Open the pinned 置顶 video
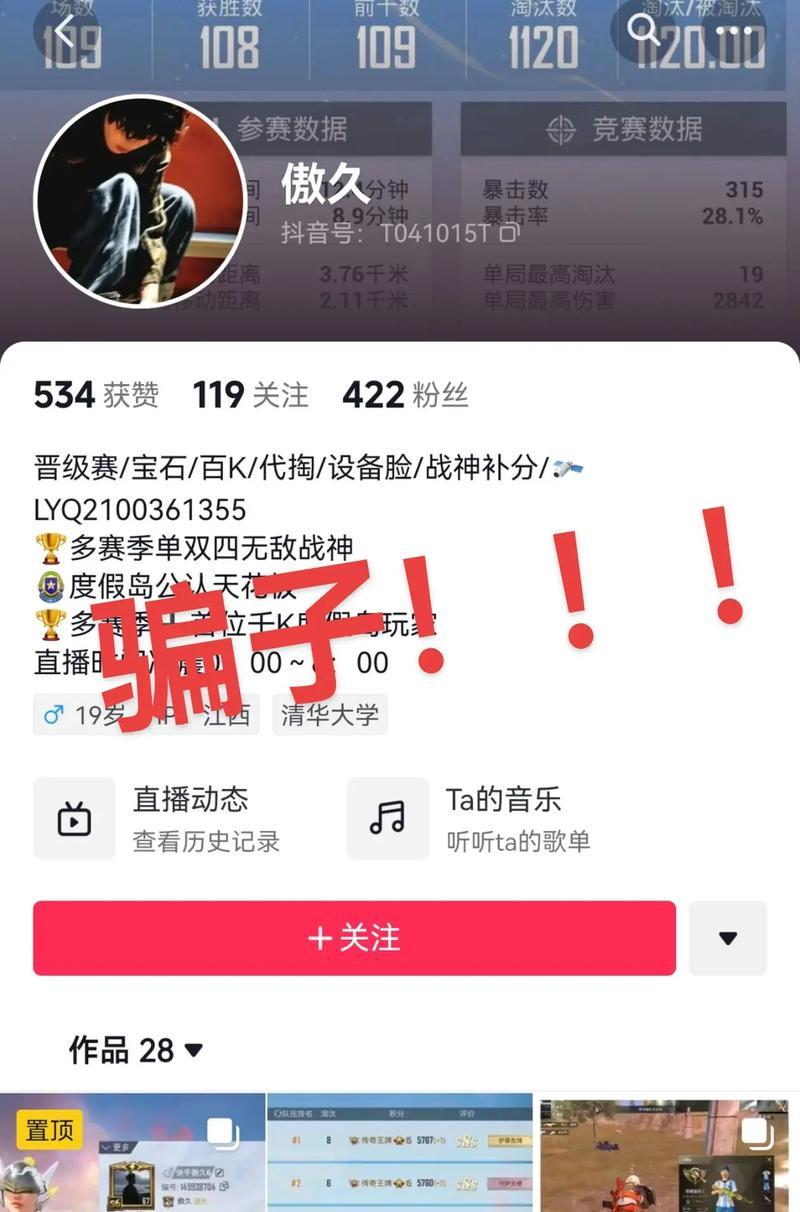This screenshot has height=1212, width=800. [132, 1152]
